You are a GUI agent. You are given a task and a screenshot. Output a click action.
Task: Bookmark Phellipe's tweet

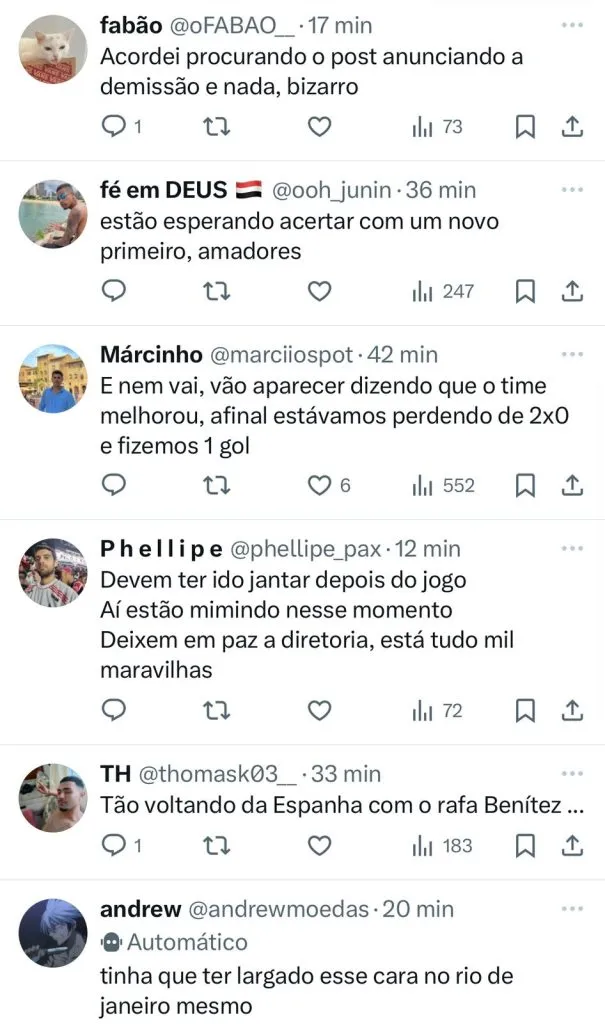(525, 710)
